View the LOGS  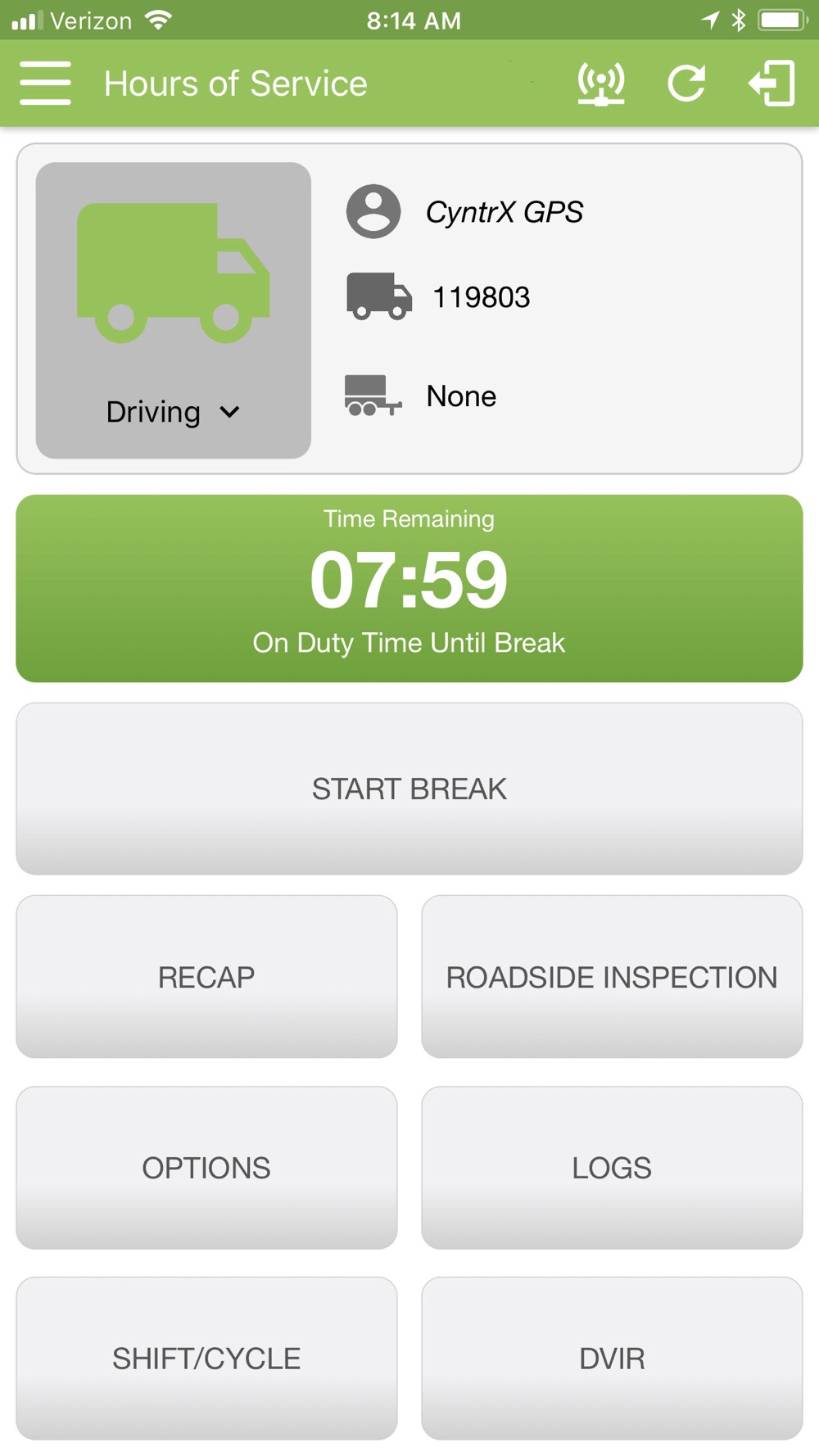[x=612, y=1168]
